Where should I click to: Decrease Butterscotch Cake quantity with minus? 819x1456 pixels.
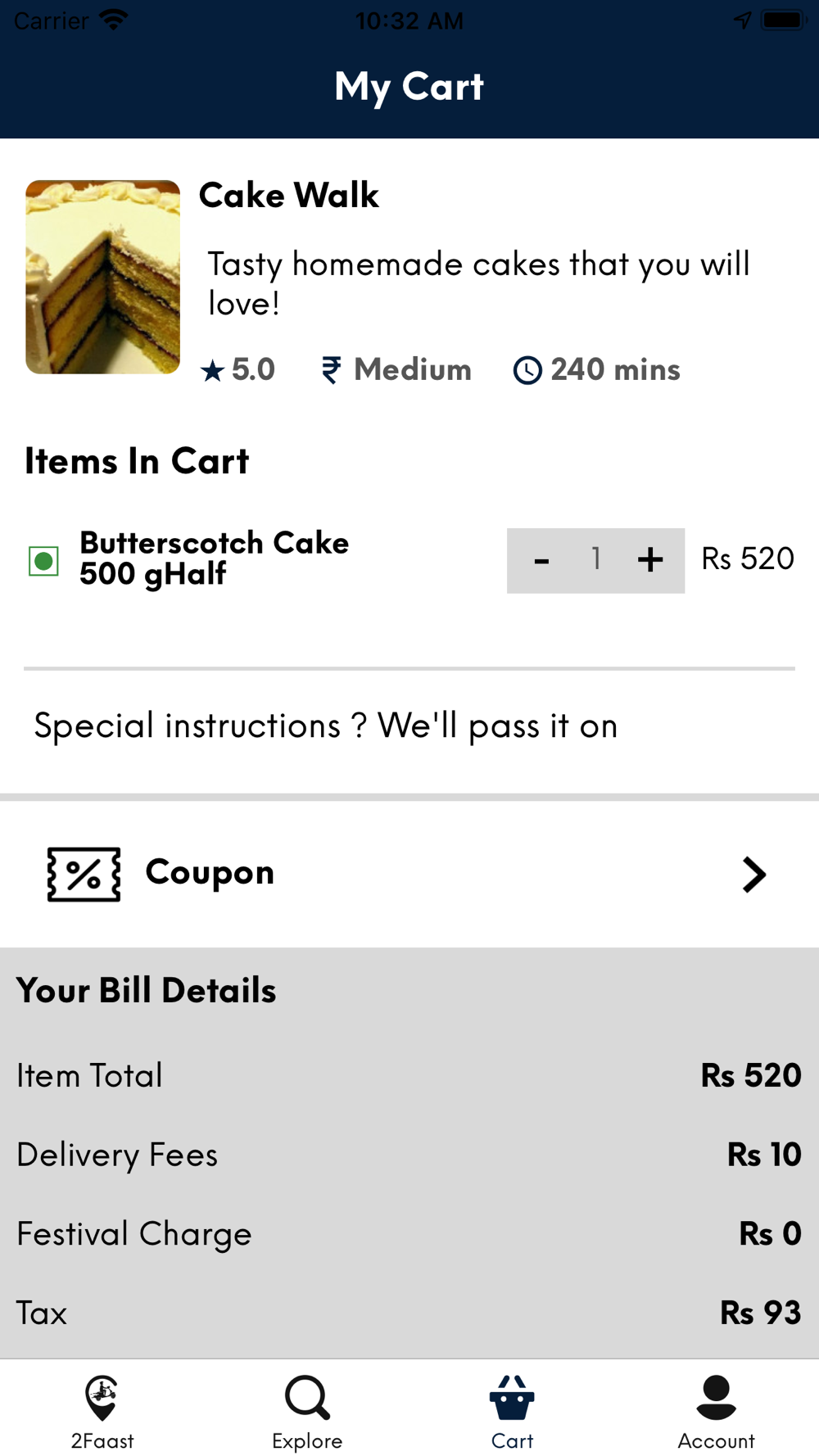[541, 561]
